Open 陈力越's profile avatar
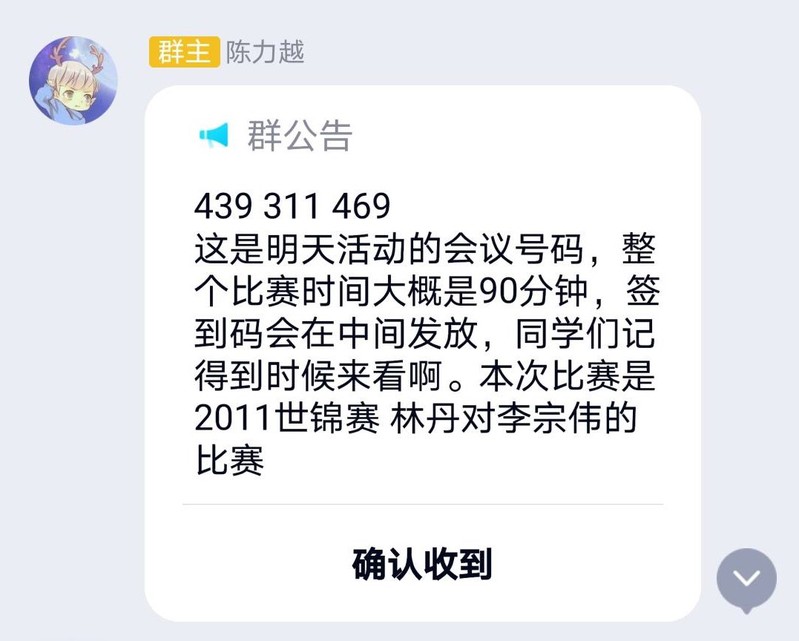The width and height of the screenshot is (799, 641). tap(73, 81)
